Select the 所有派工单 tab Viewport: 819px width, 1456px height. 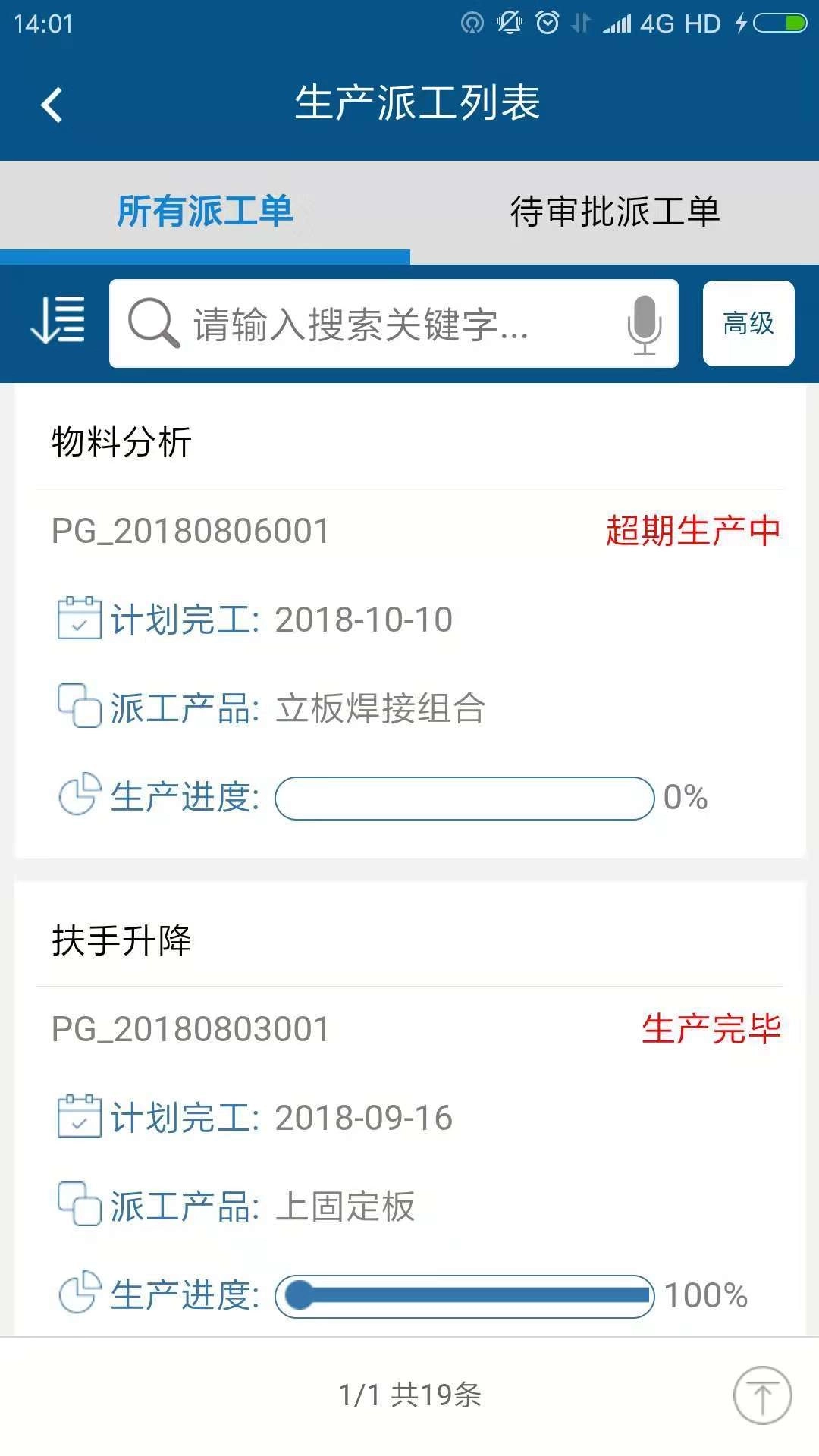point(205,212)
